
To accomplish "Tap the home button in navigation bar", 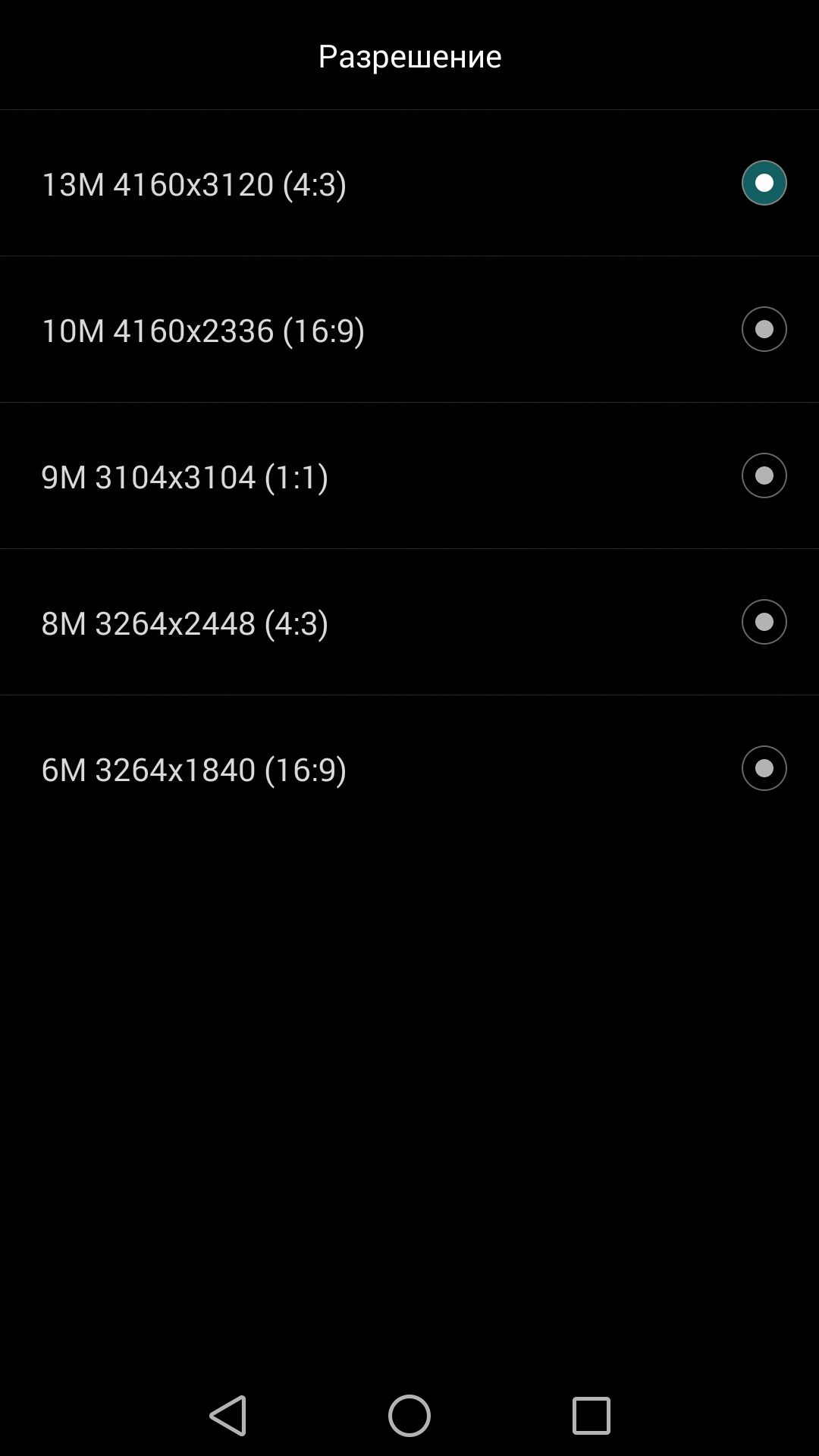I will tap(409, 1415).
